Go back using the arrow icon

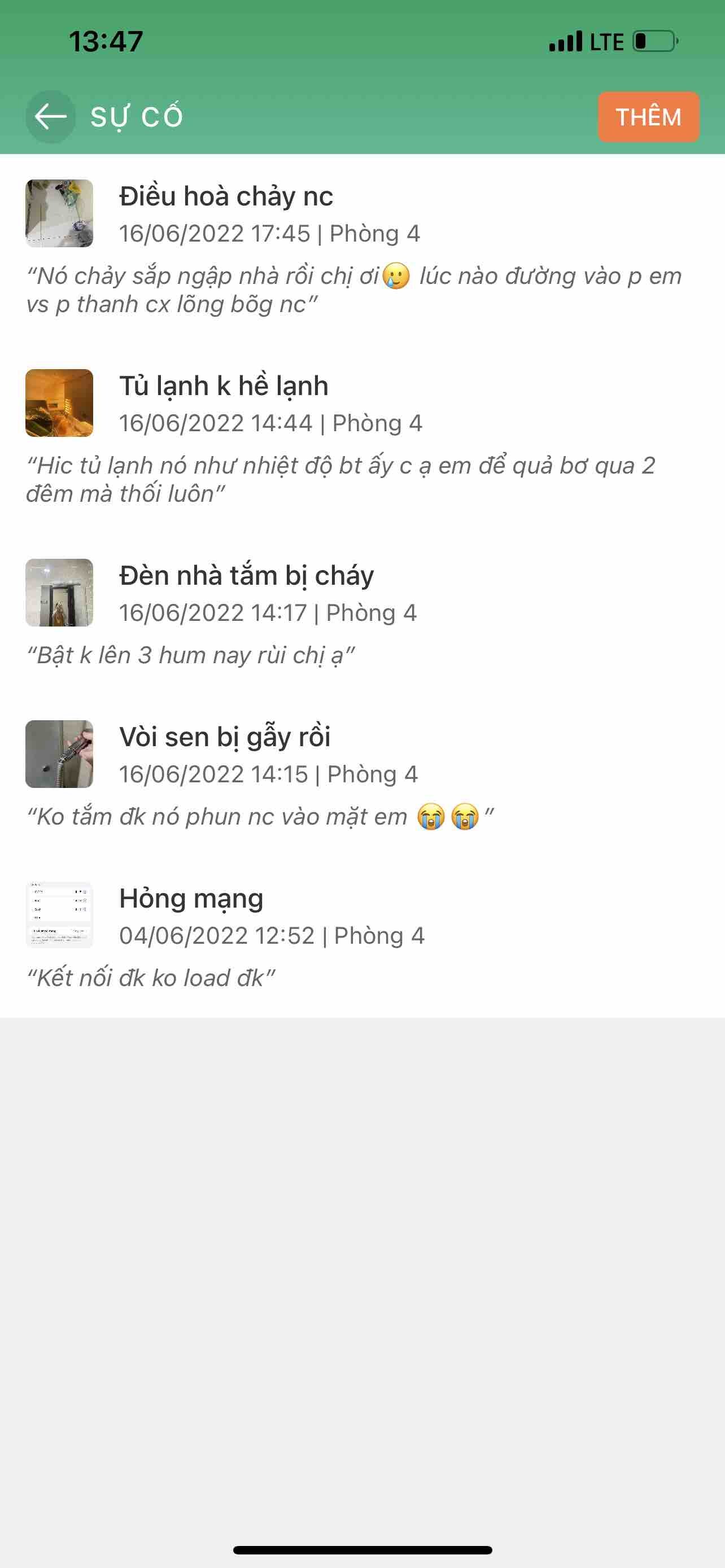pyautogui.click(x=50, y=117)
